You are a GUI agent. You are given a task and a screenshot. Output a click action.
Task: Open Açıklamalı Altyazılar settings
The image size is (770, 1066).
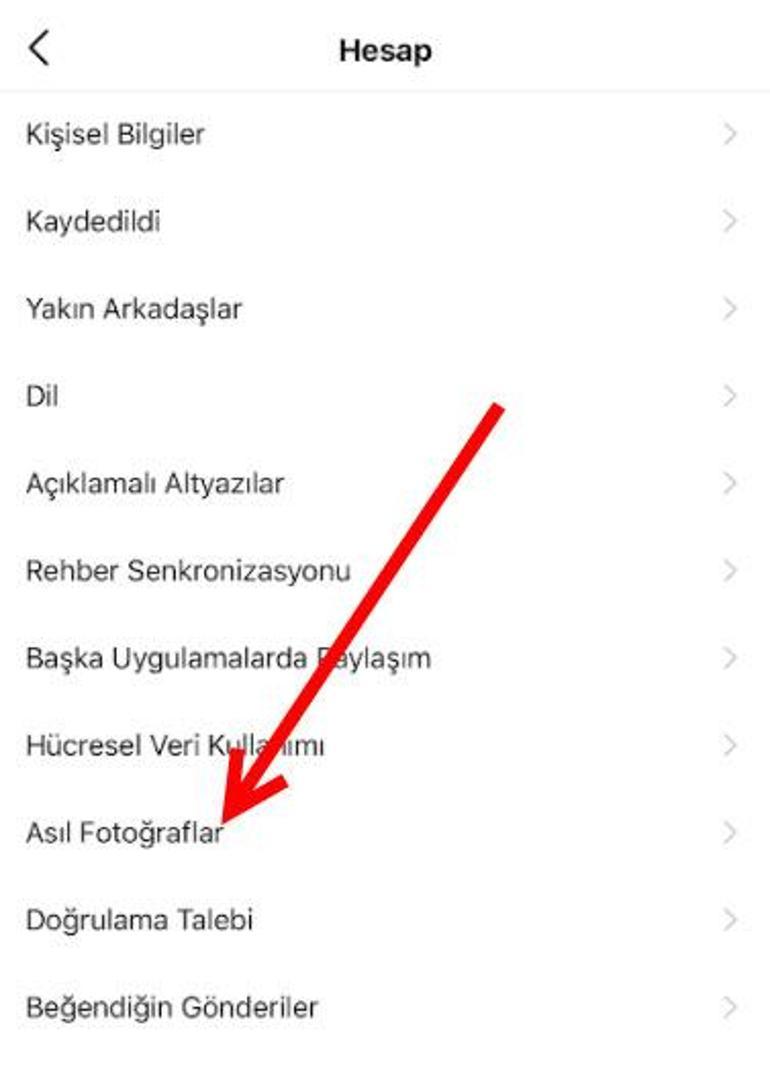click(155, 484)
